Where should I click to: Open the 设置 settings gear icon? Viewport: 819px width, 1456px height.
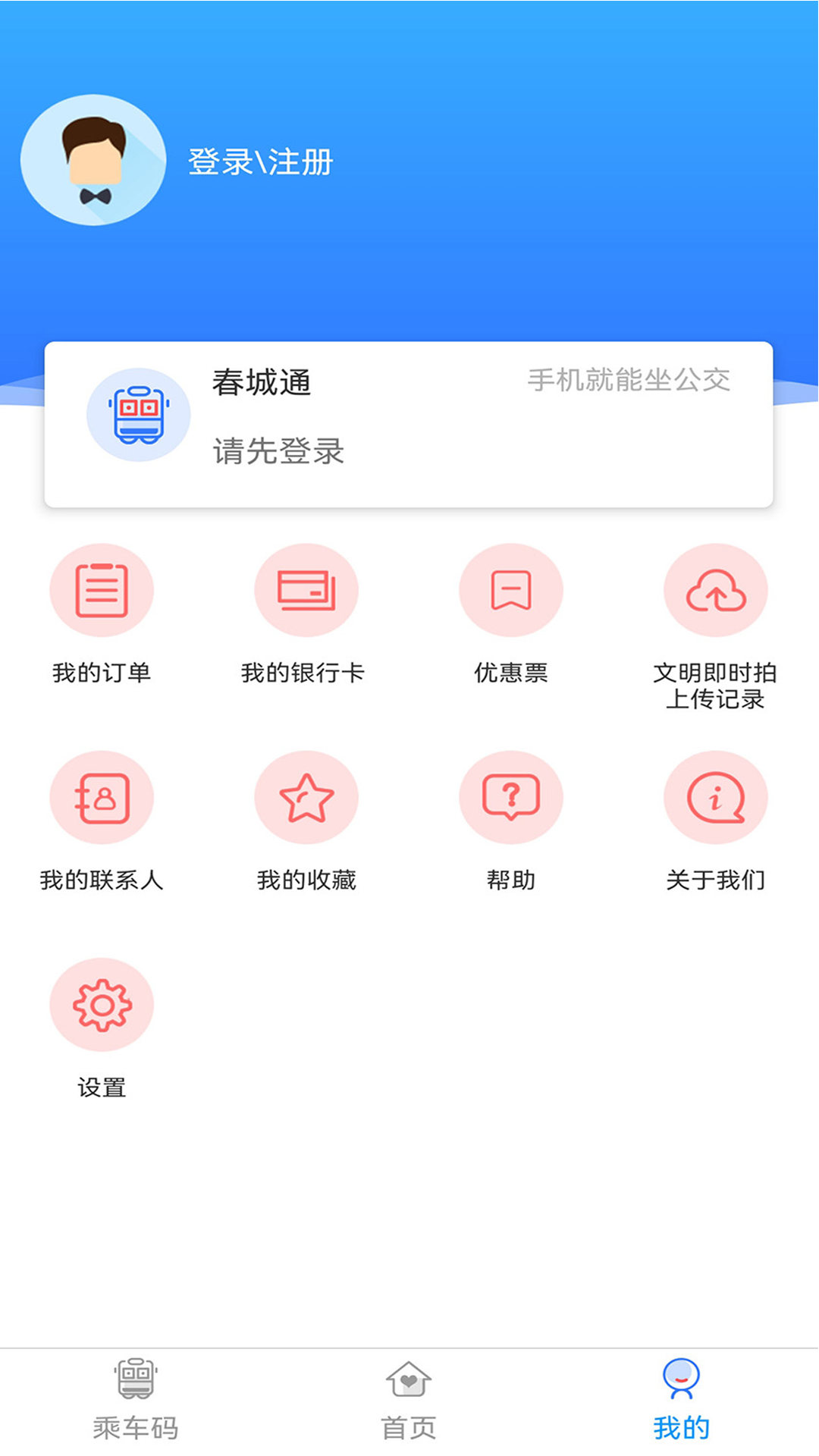click(102, 1005)
